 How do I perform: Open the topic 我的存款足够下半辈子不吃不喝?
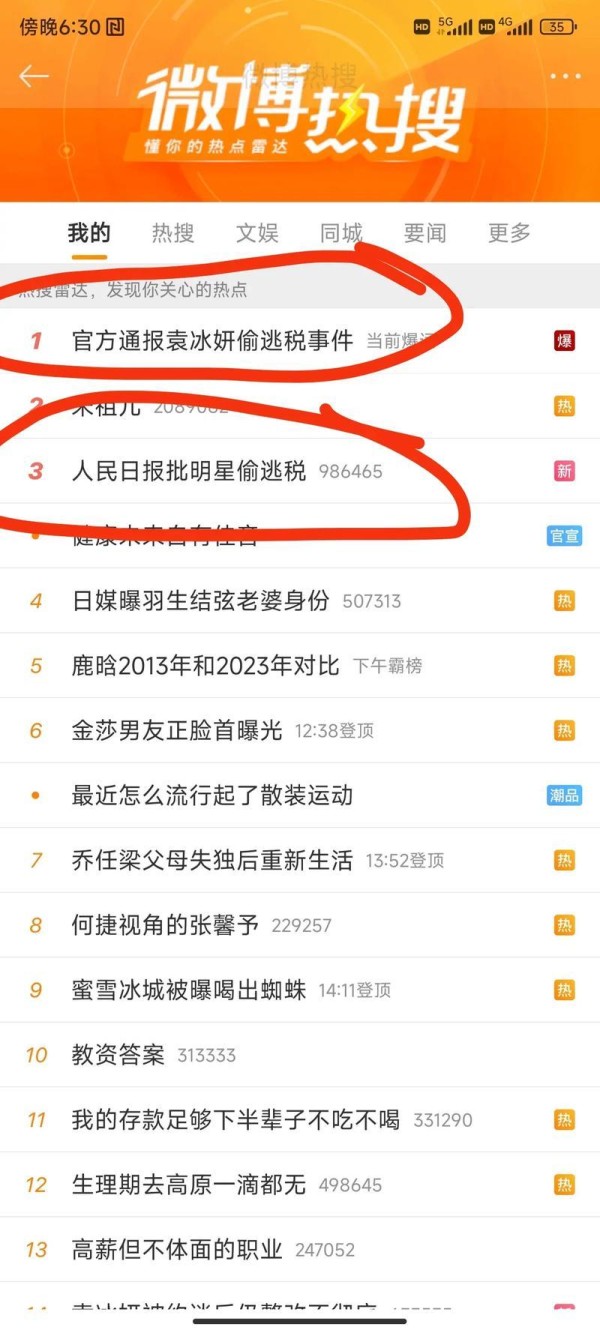236,1121
